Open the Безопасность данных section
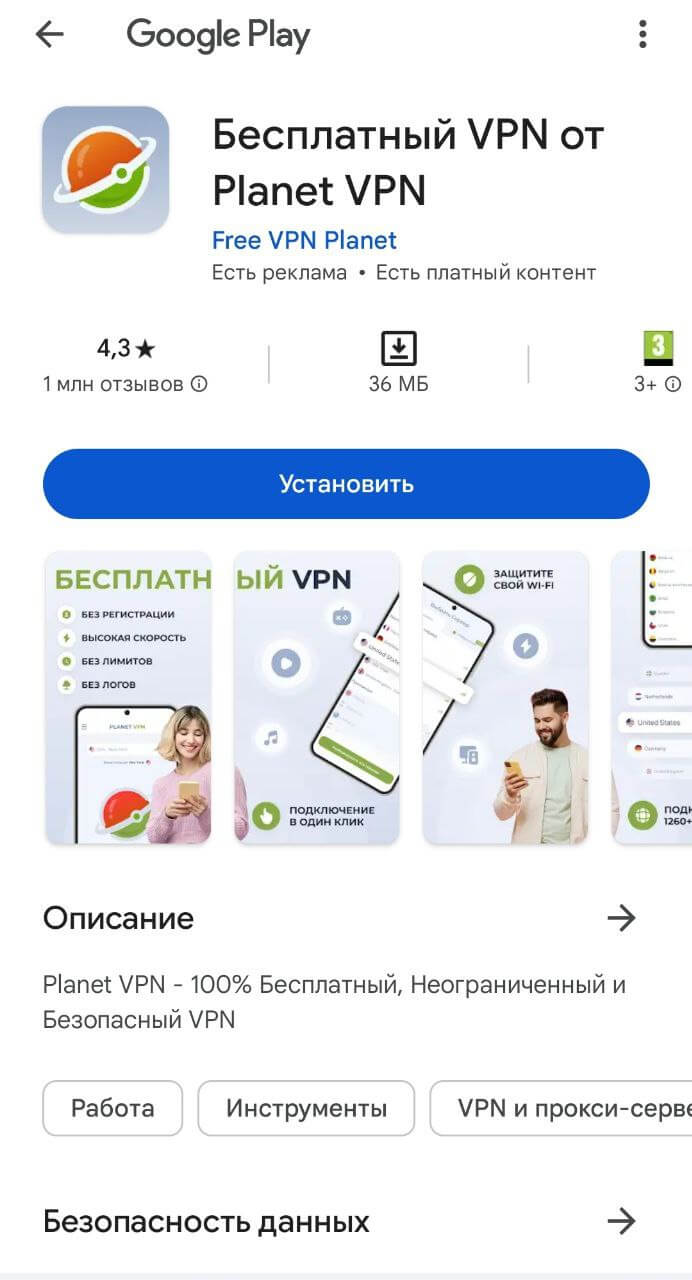The width and height of the screenshot is (692, 1280). [622, 1221]
